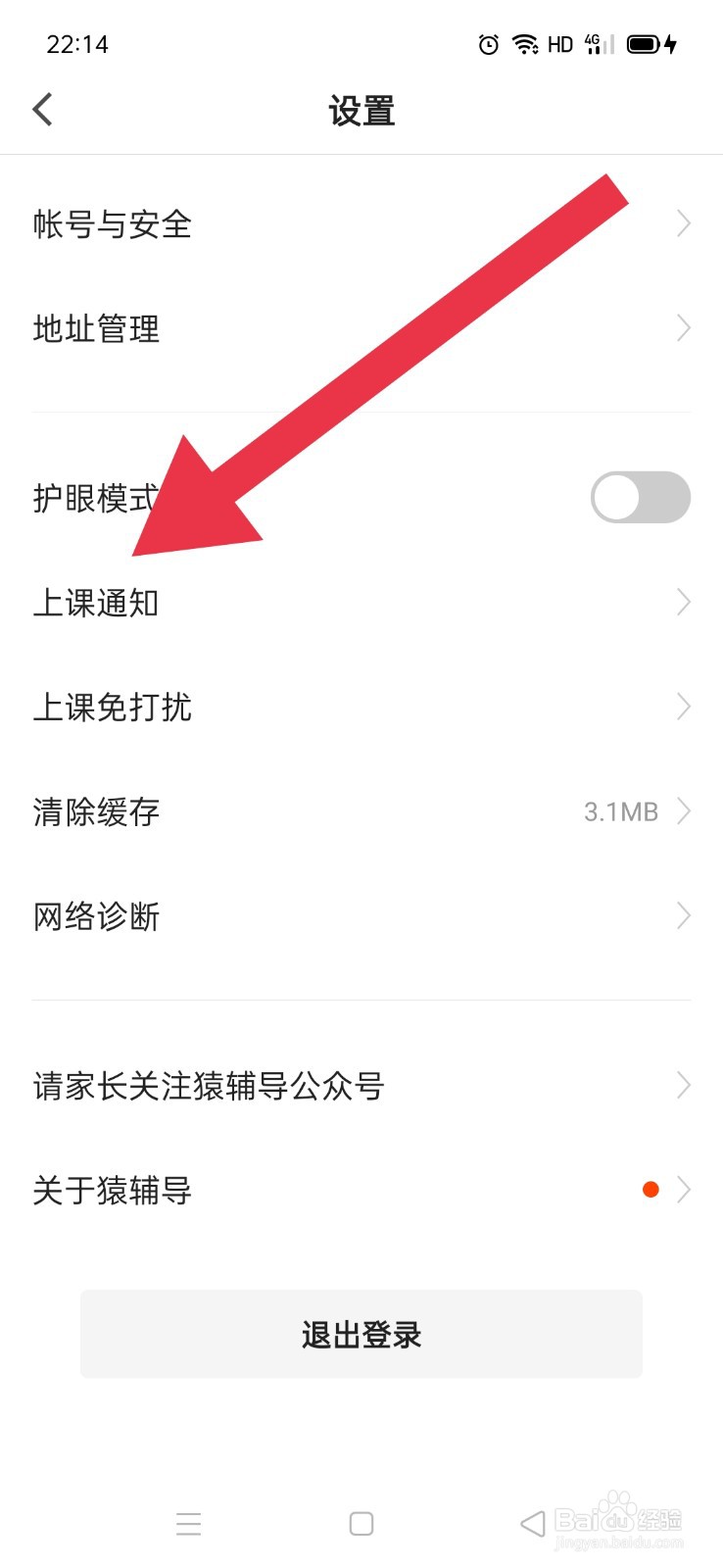Tap the red notification dot on 关于猿辅导

pos(651,1189)
